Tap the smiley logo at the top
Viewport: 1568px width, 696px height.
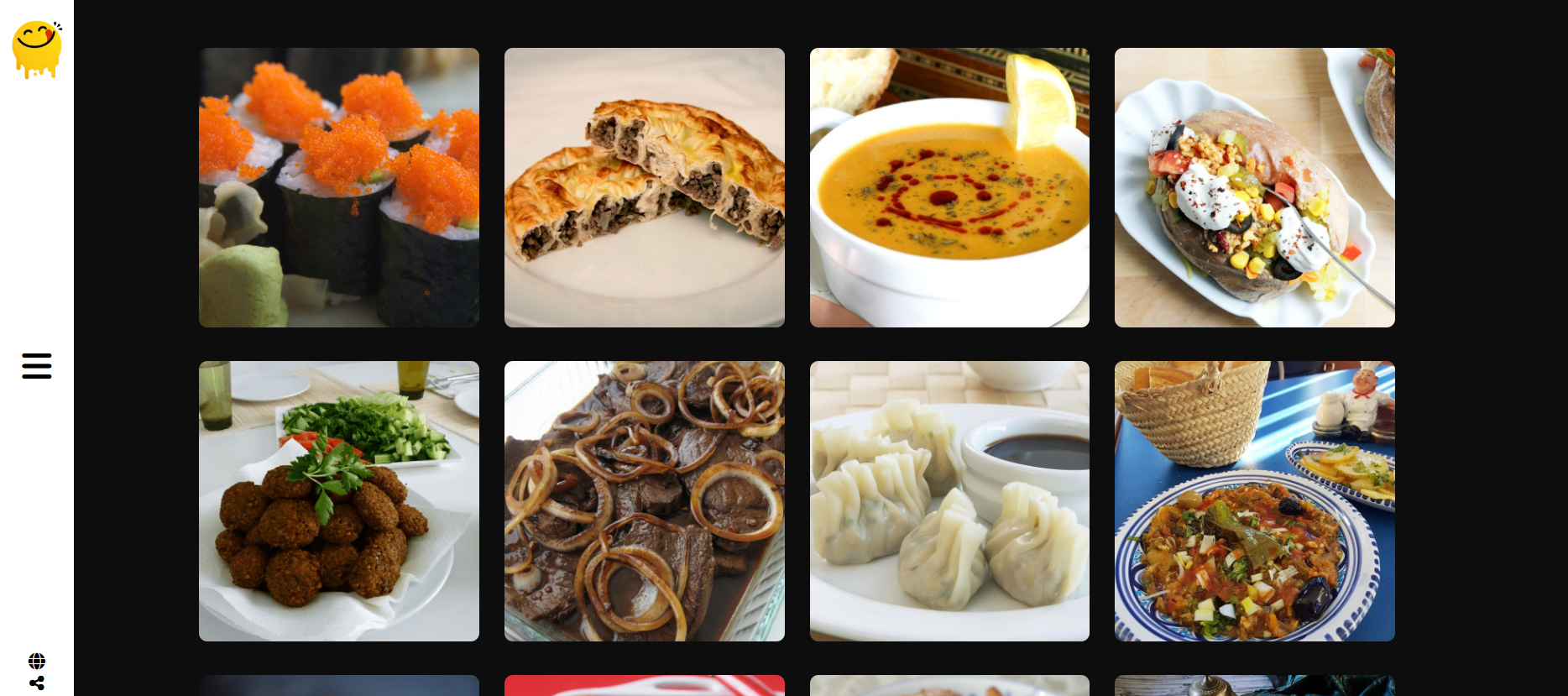tap(37, 49)
